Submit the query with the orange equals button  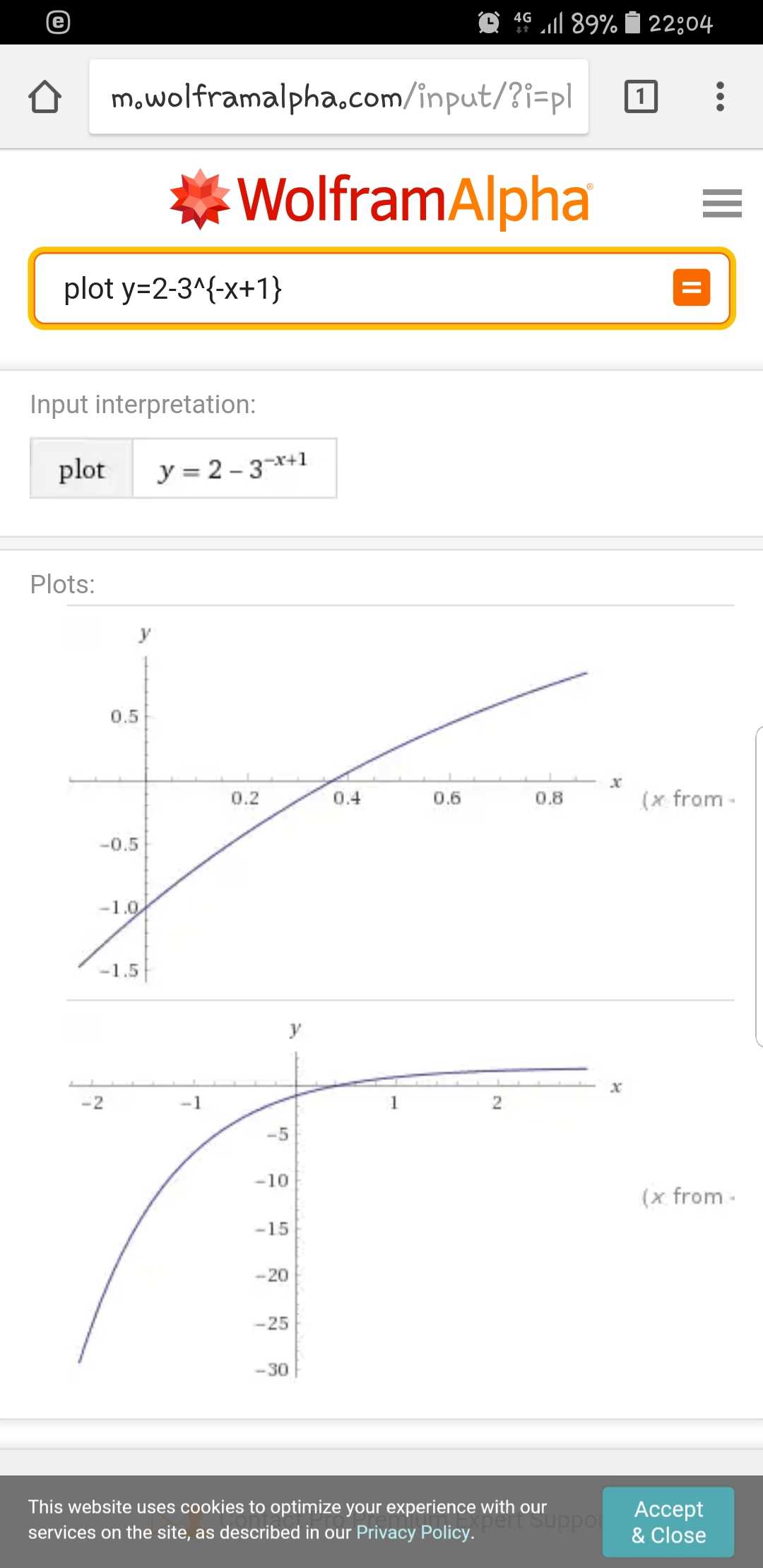click(692, 287)
